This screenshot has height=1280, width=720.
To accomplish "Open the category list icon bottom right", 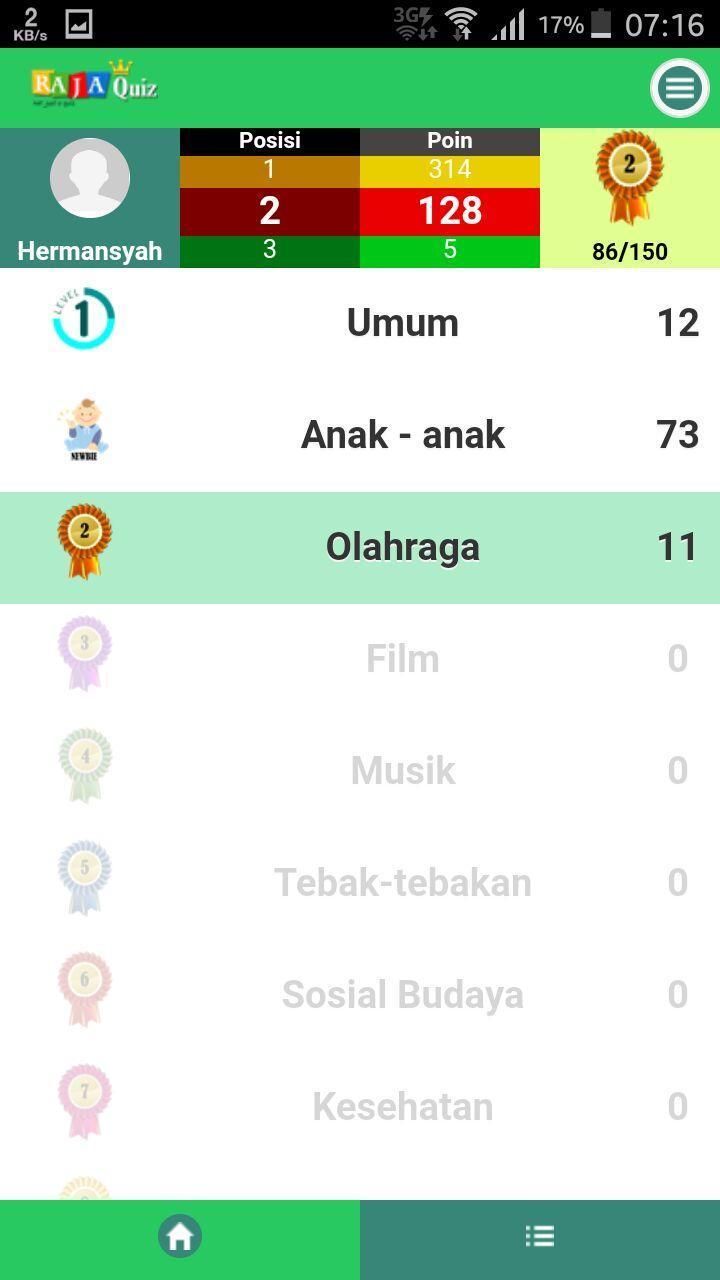I will click(x=540, y=1236).
